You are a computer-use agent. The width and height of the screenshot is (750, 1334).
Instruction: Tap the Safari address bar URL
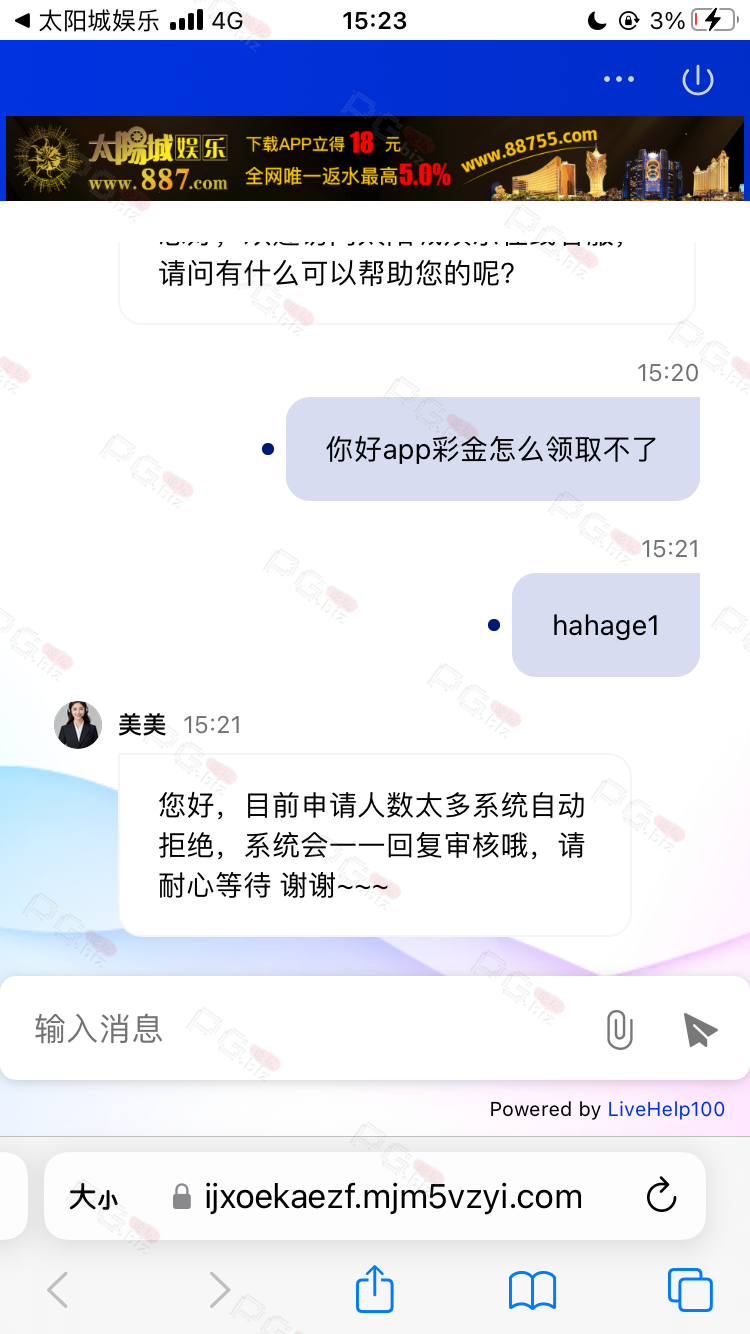click(392, 1197)
